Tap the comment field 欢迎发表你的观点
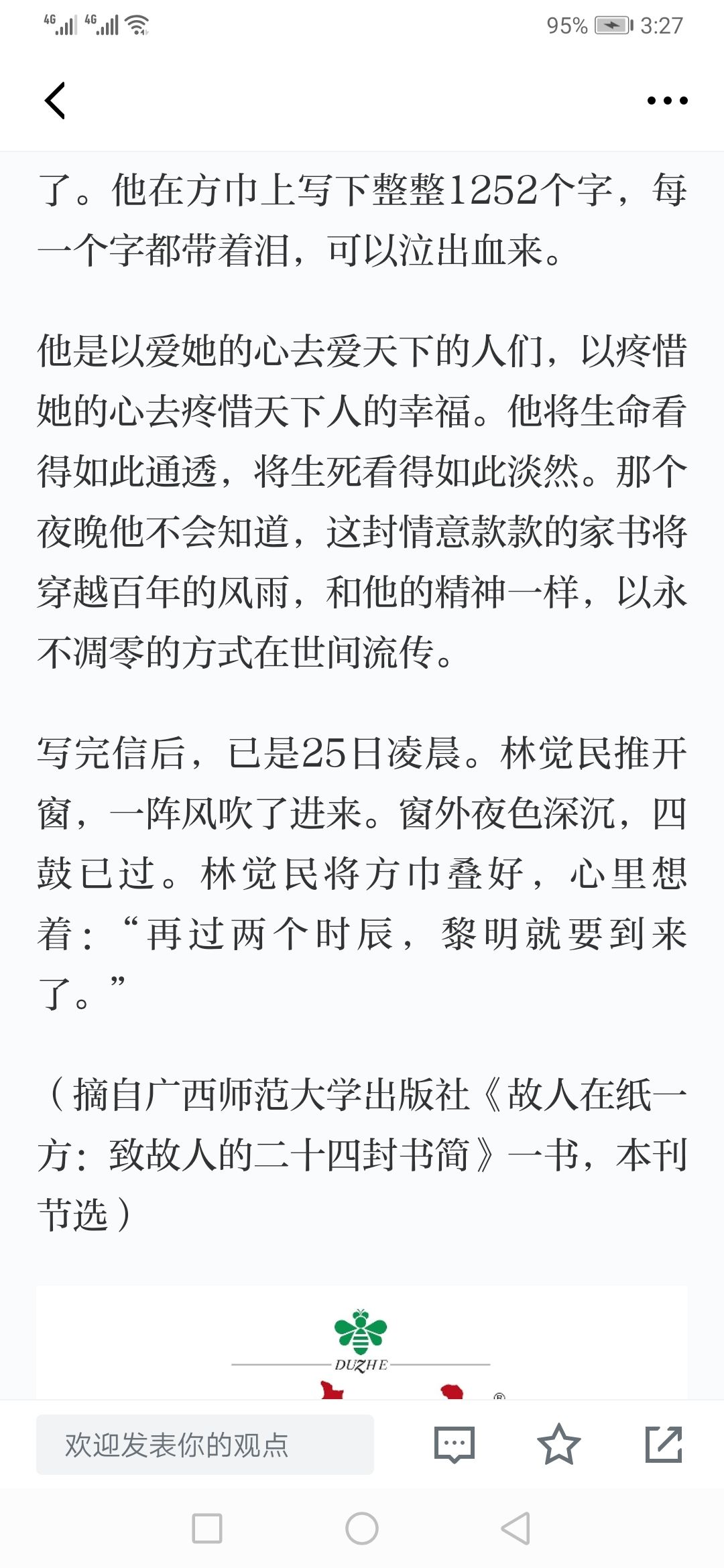The width and height of the screenshot is (724, 1568). (205, 1445)
